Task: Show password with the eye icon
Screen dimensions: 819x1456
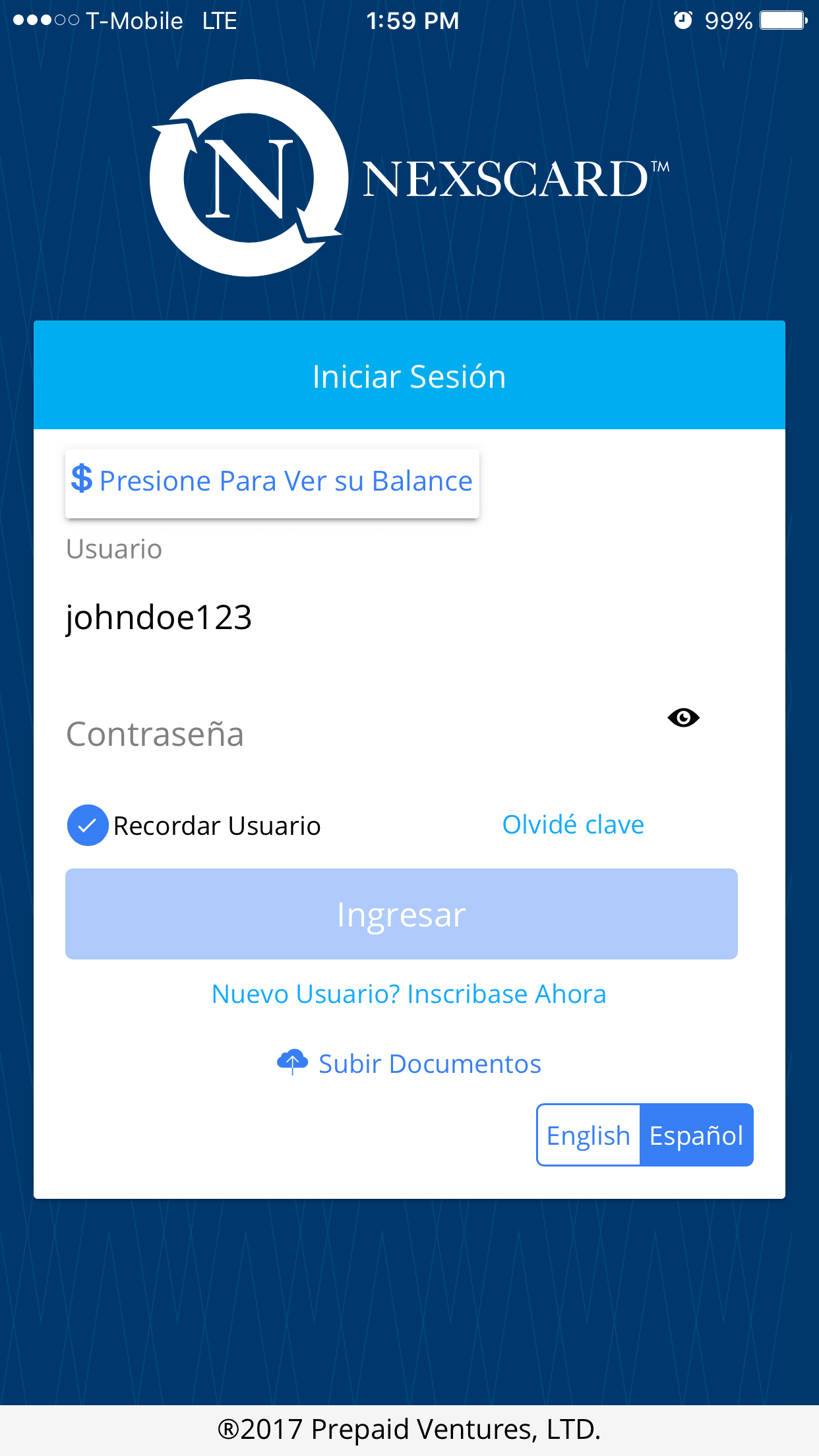Action: coord(683,717)
